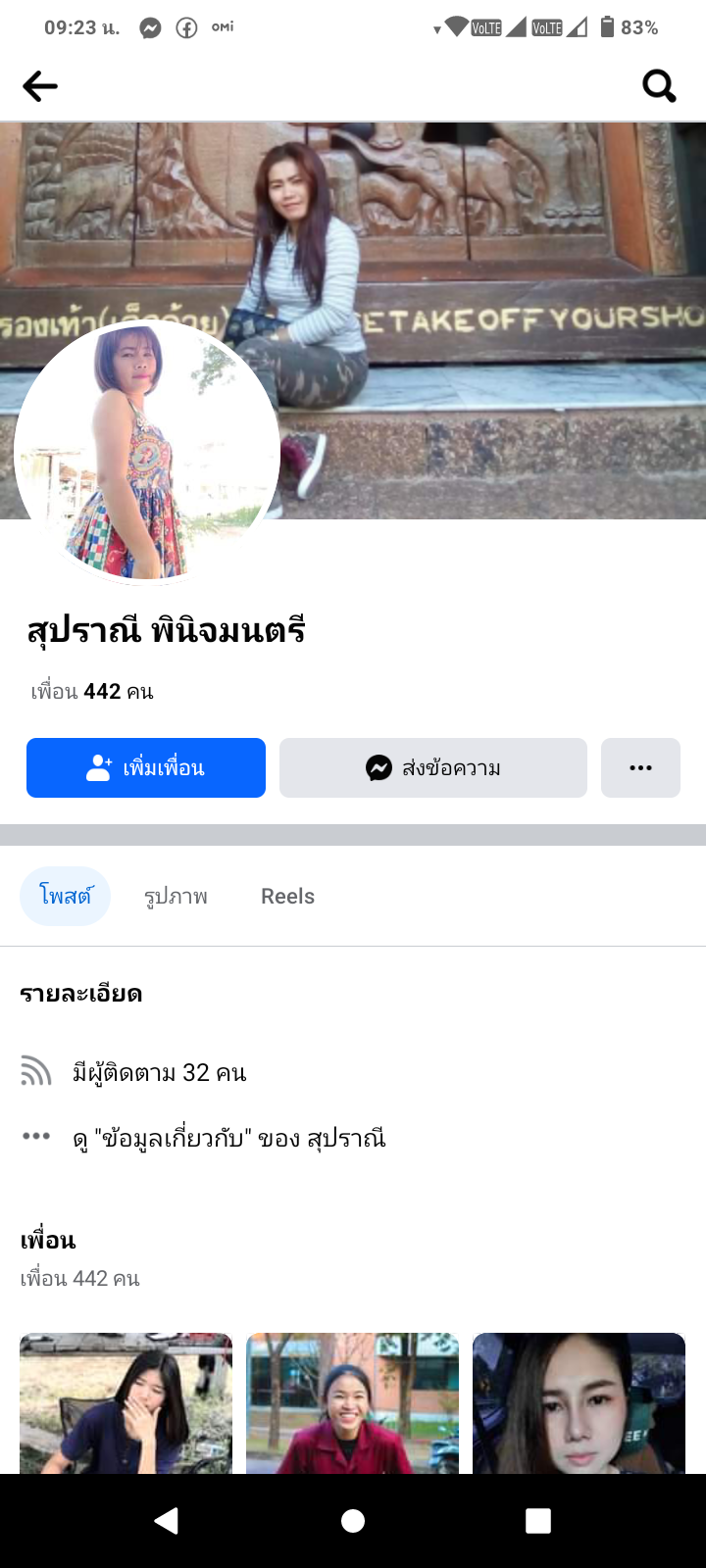The width and height of the screenshot is (706, 1568).
Task: Switch to the Reels tab
Action: (287, 896)
